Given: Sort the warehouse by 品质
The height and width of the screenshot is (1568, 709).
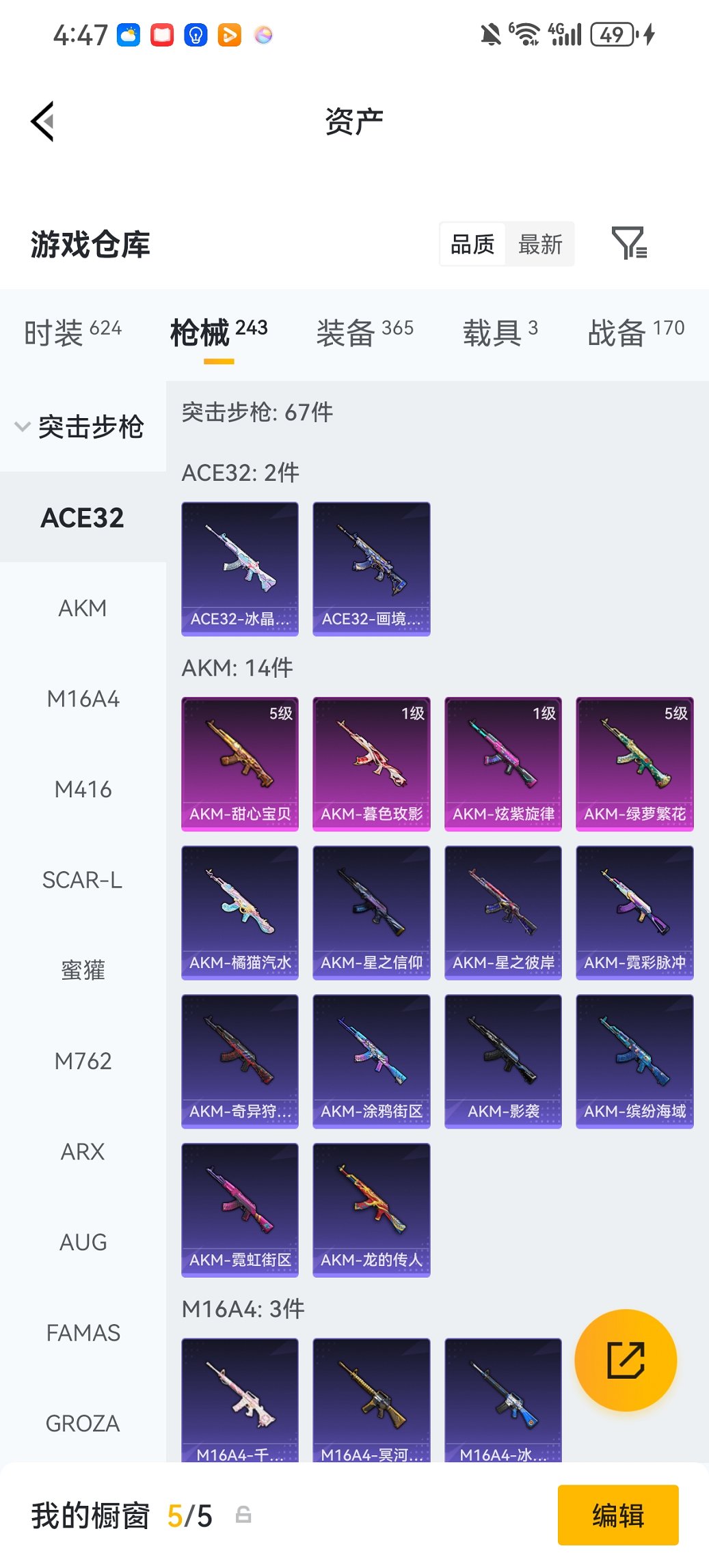Looking at the screenshot, I should (x=472, y=244).
